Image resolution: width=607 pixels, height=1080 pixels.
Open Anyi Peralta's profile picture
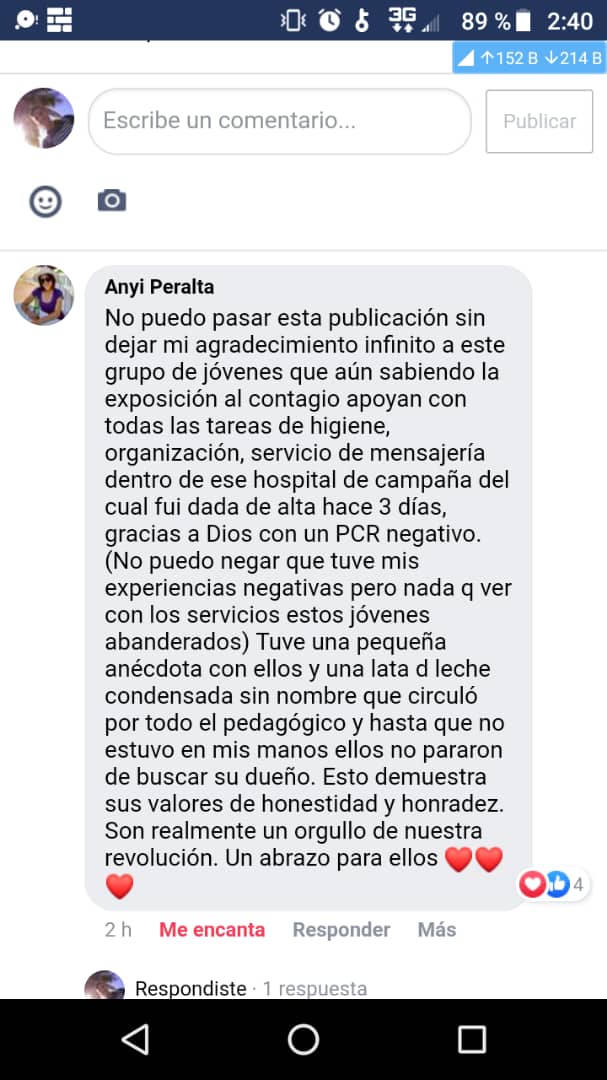point(44,295)
